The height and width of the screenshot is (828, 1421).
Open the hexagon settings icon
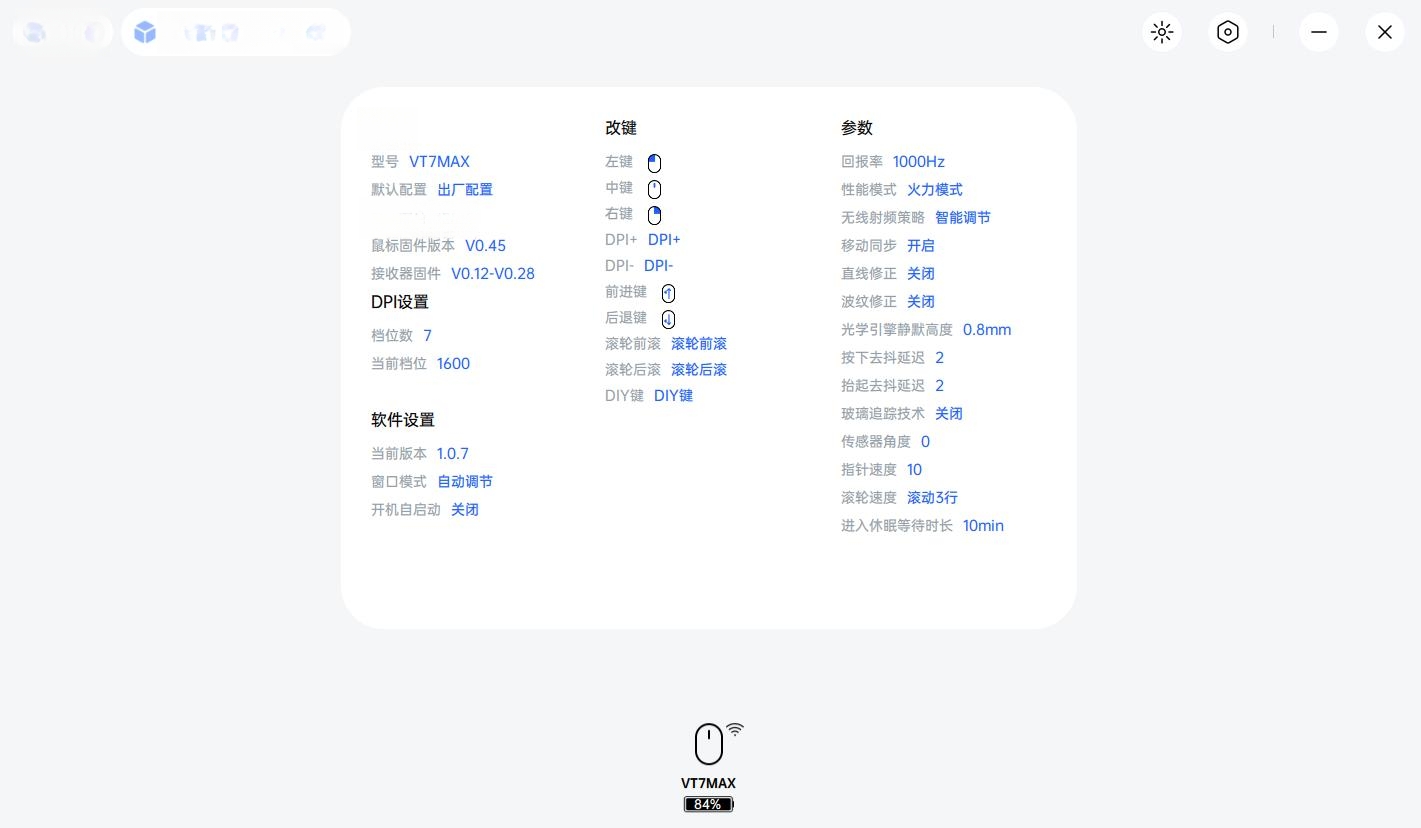click(x=1227, y=32)
